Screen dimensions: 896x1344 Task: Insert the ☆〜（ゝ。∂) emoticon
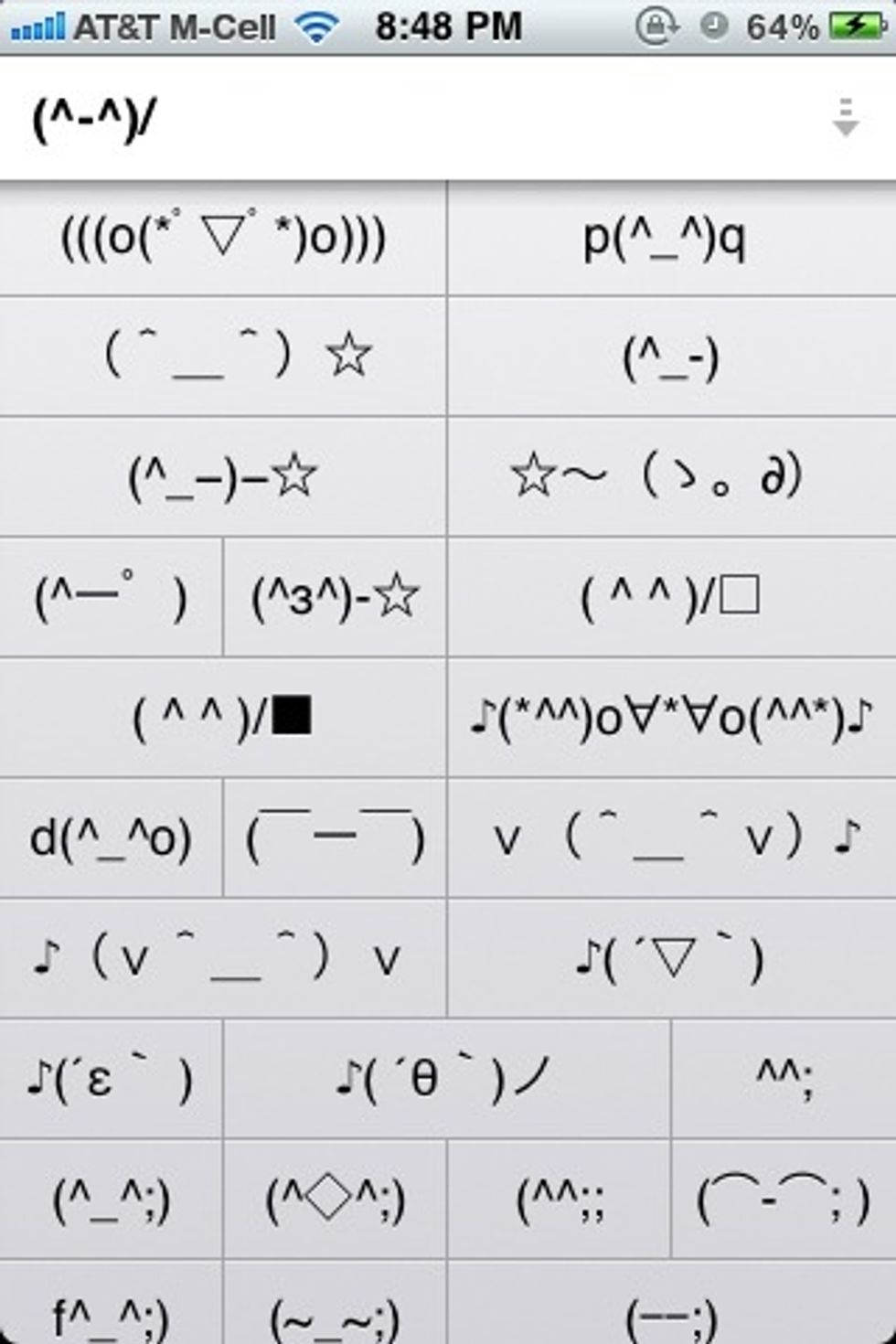[x=672, y=477]
